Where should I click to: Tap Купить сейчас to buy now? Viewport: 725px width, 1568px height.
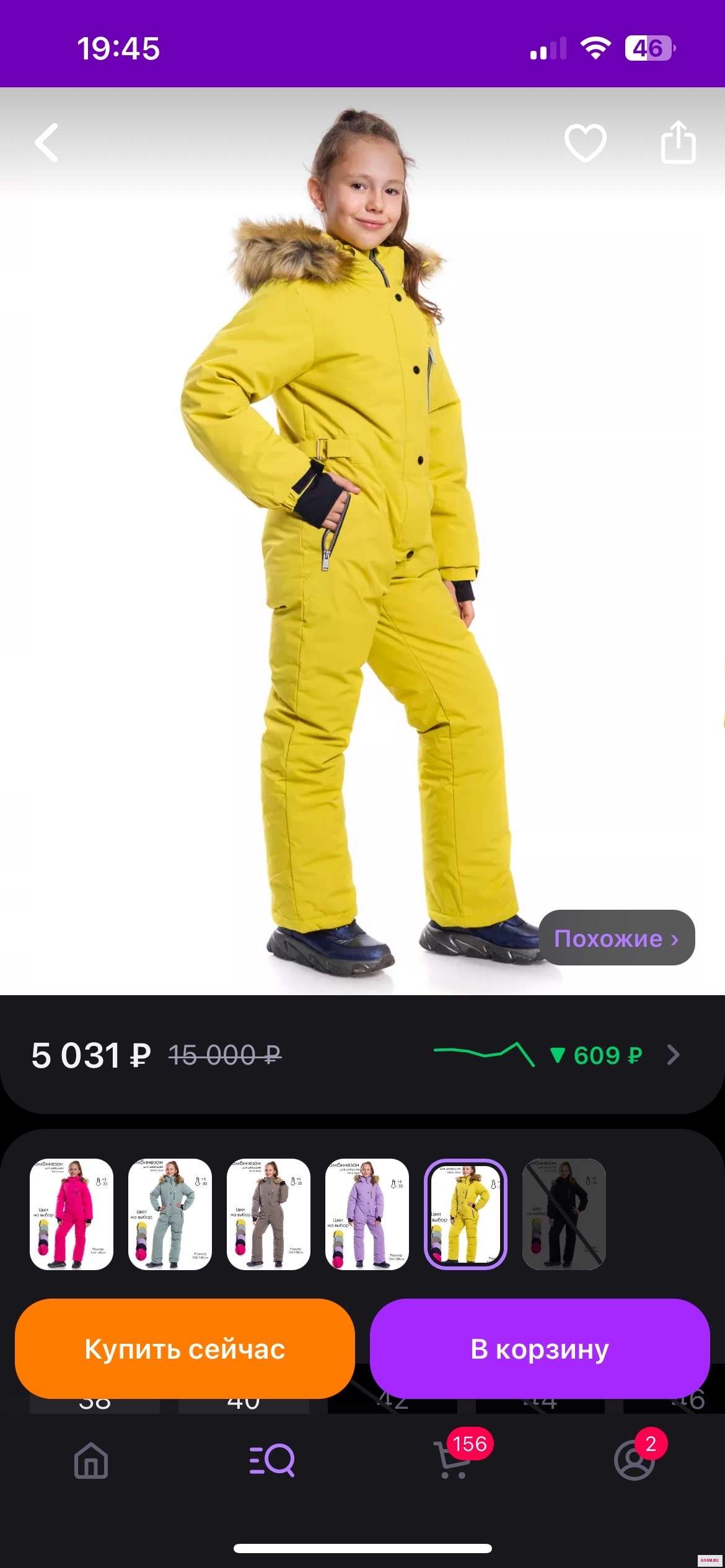click(185, 1349)
